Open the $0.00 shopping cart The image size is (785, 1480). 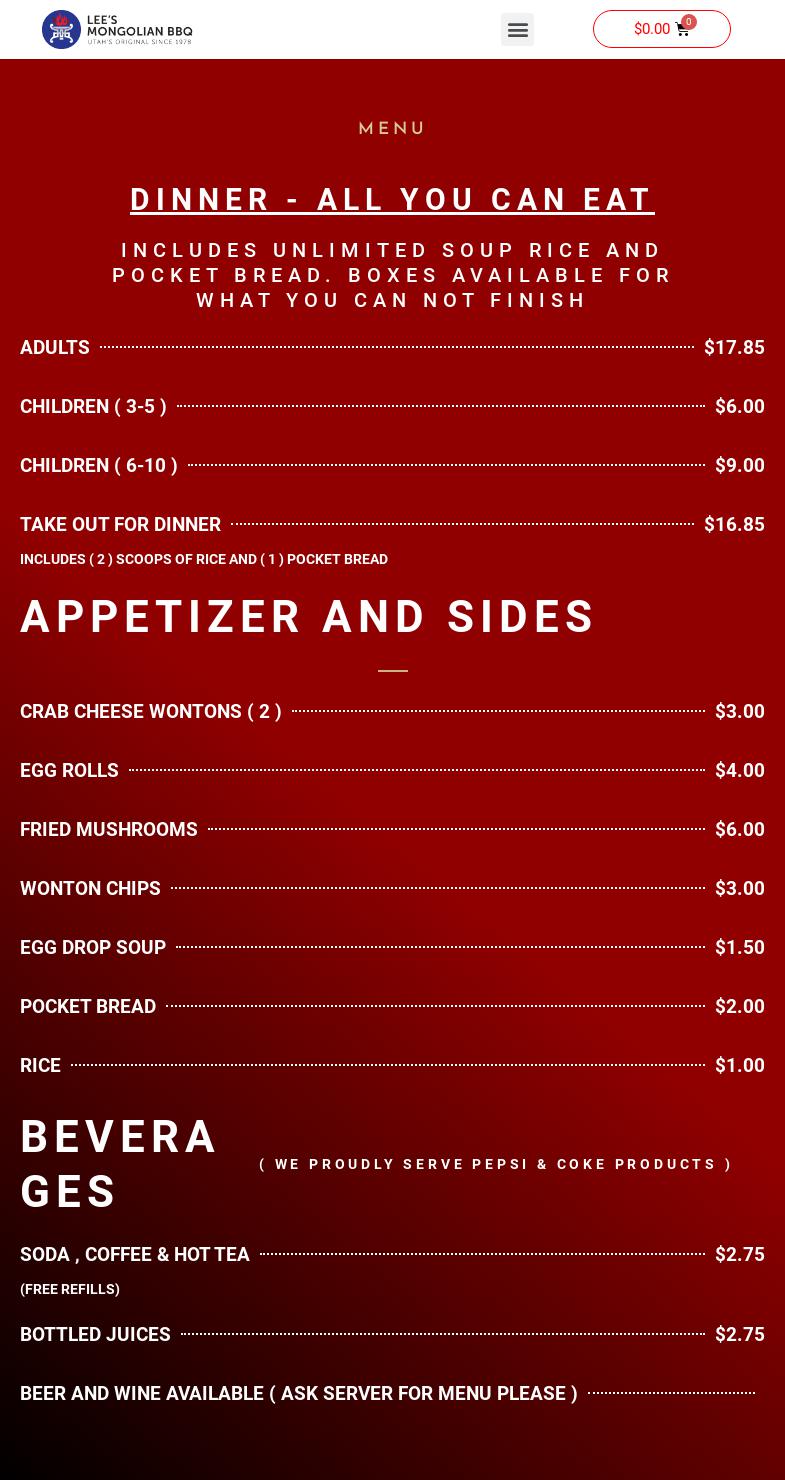coord(661,29)
